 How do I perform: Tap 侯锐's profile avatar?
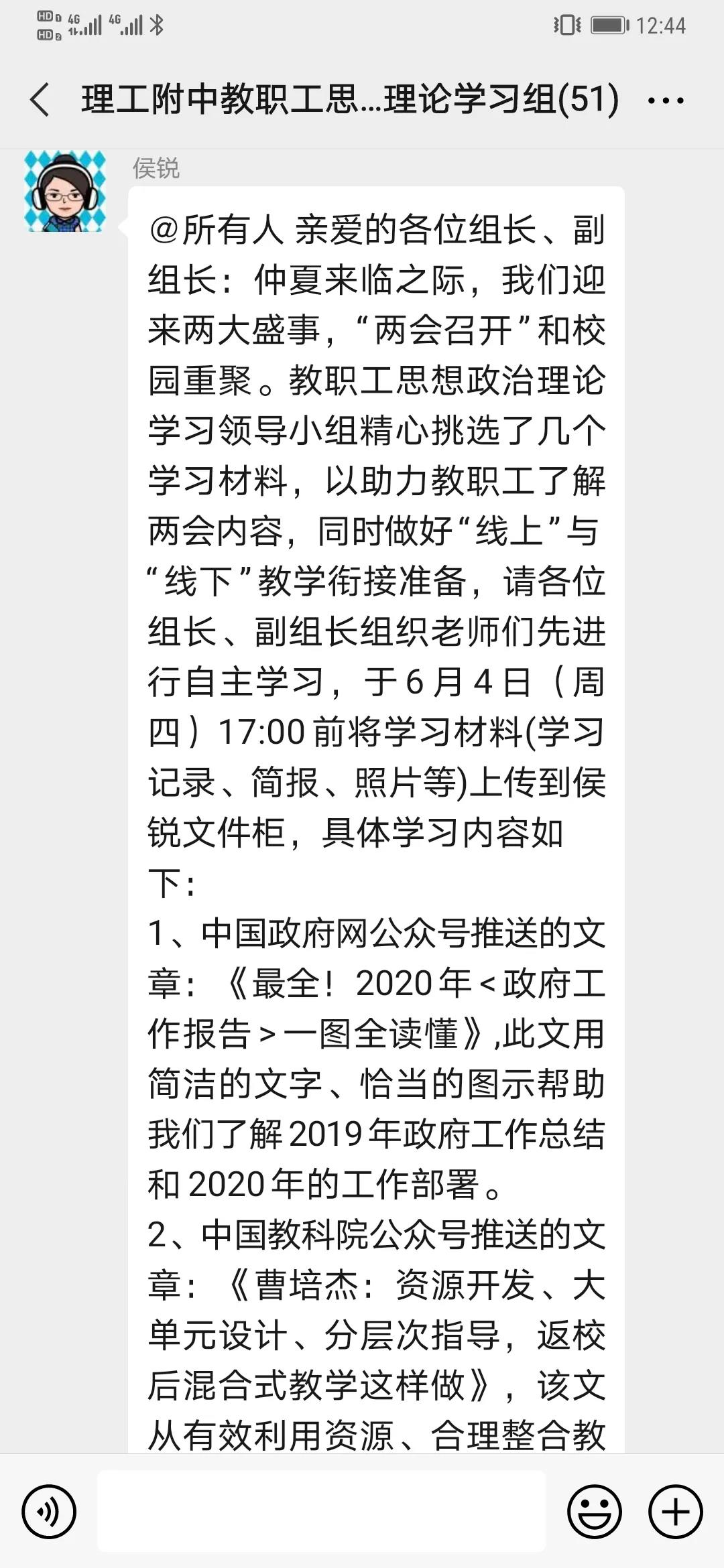65,191
